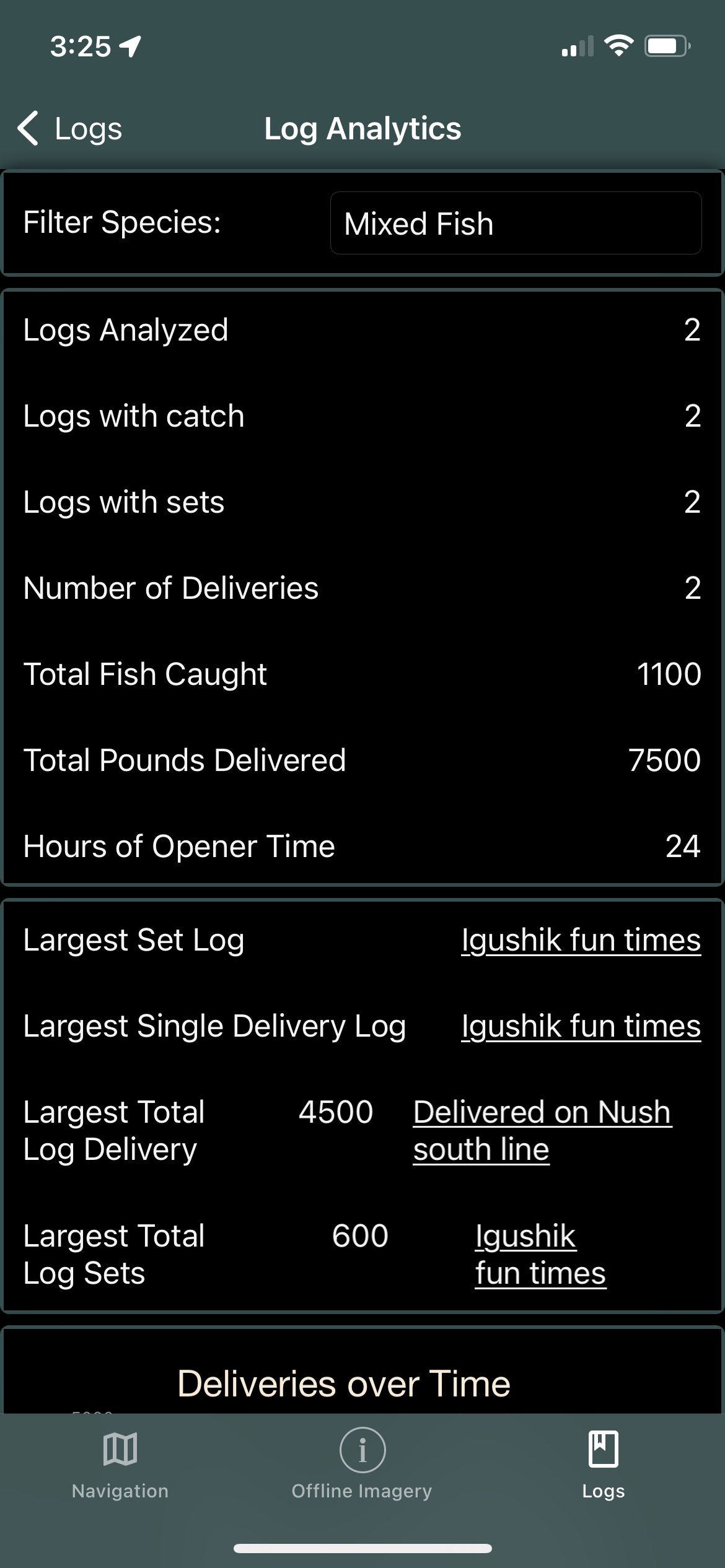Screen dimensions: 725x1568
Task: Open the Delivered on Nush south line log
Action: tap(541, 1130)
